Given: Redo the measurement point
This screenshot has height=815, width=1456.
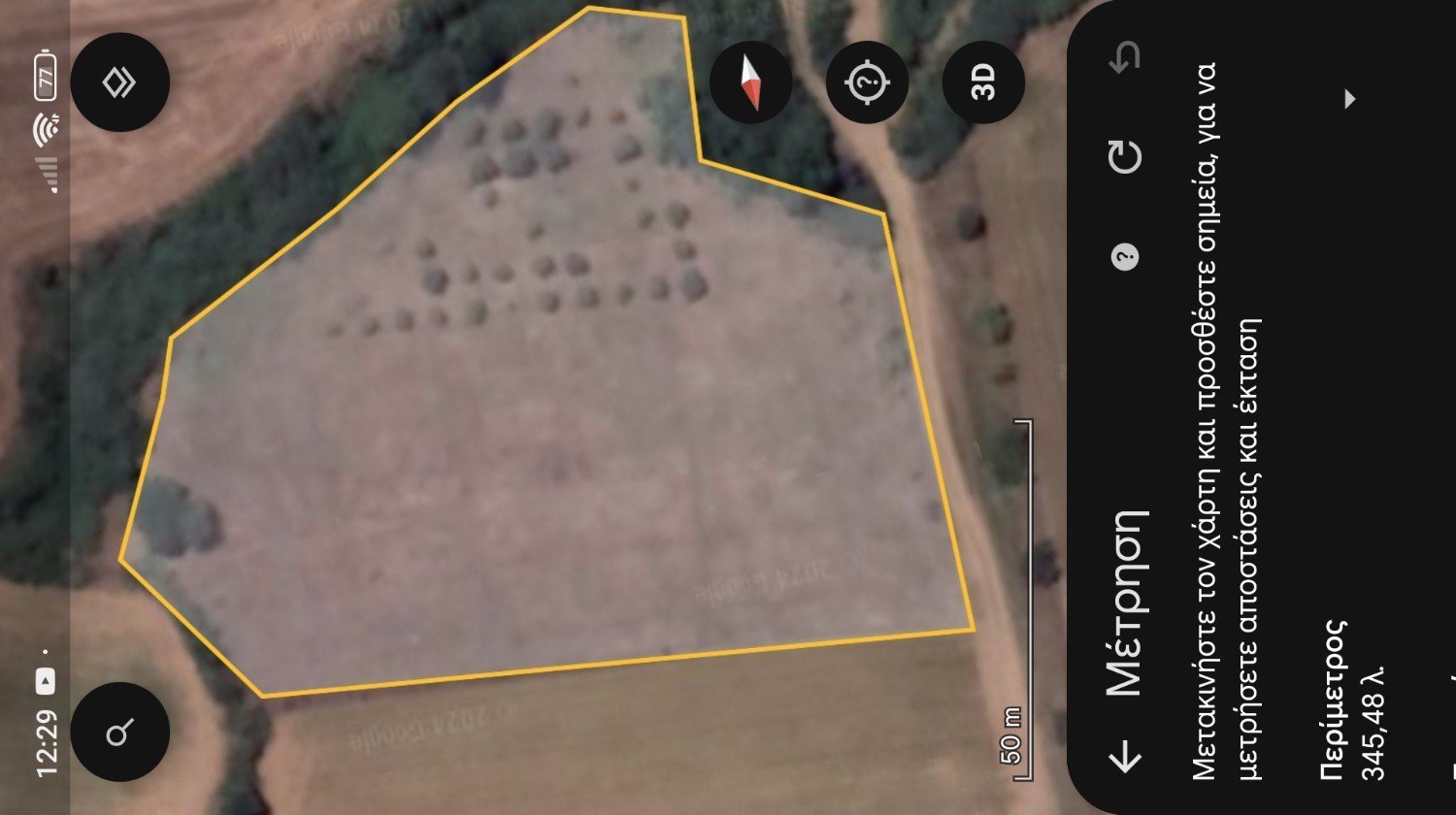Looking at the screenshot, I should [1125, 156].
